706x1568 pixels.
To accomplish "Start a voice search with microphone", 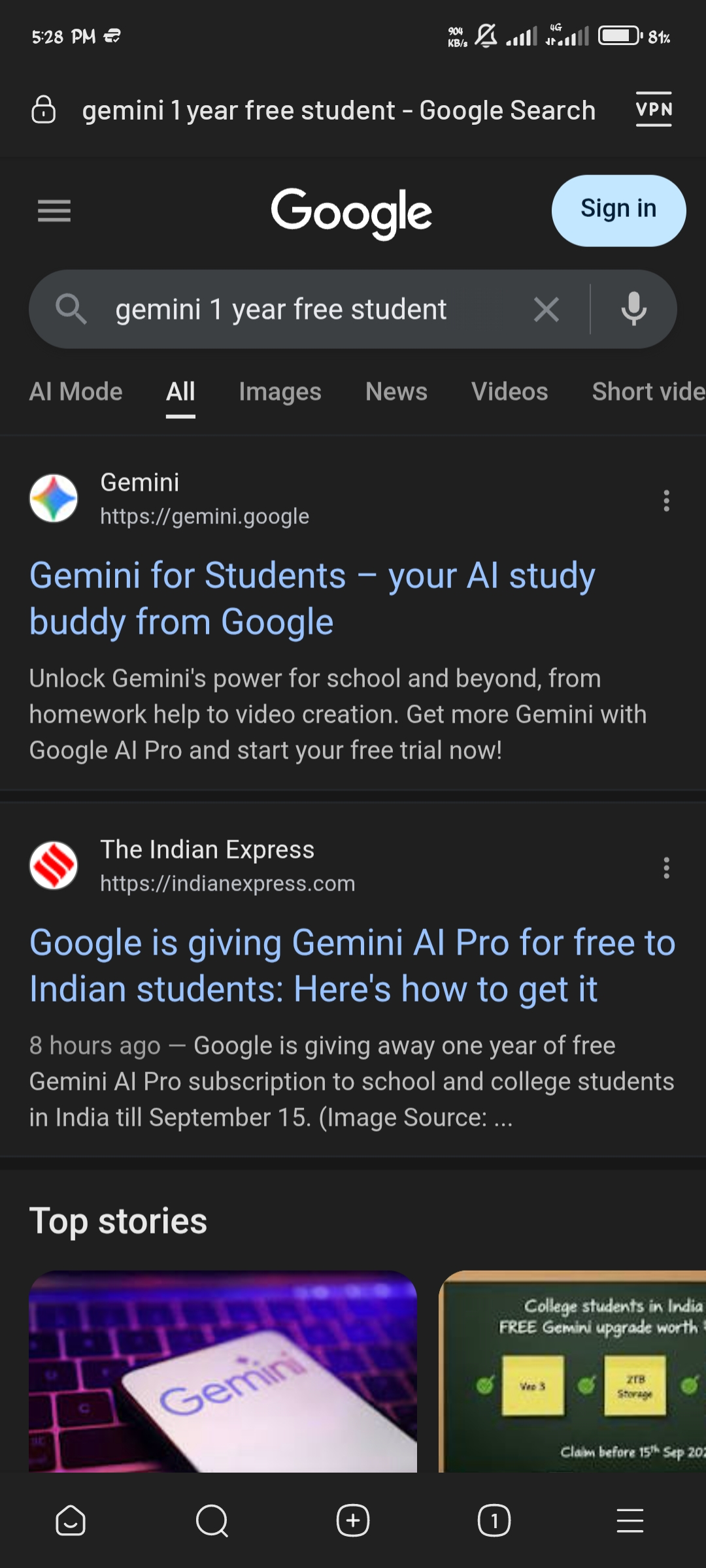I will [633, 309].
